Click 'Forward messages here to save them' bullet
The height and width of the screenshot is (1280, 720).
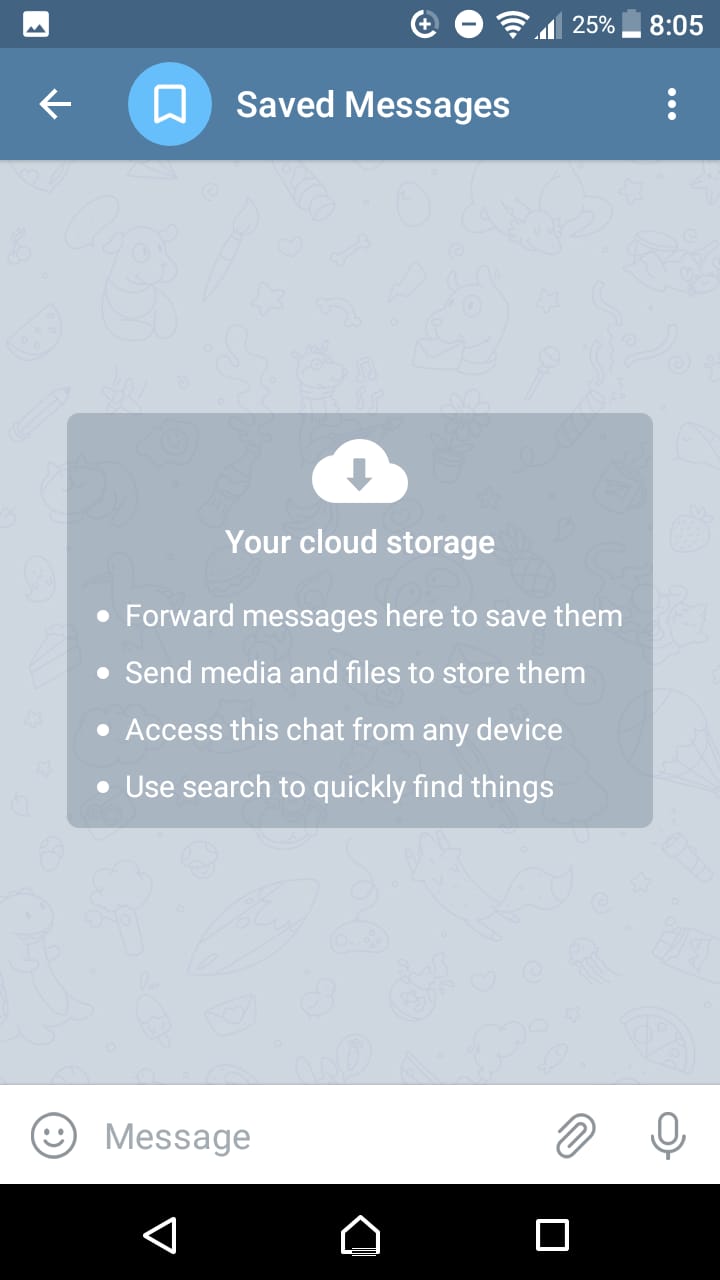coord(374,616)
